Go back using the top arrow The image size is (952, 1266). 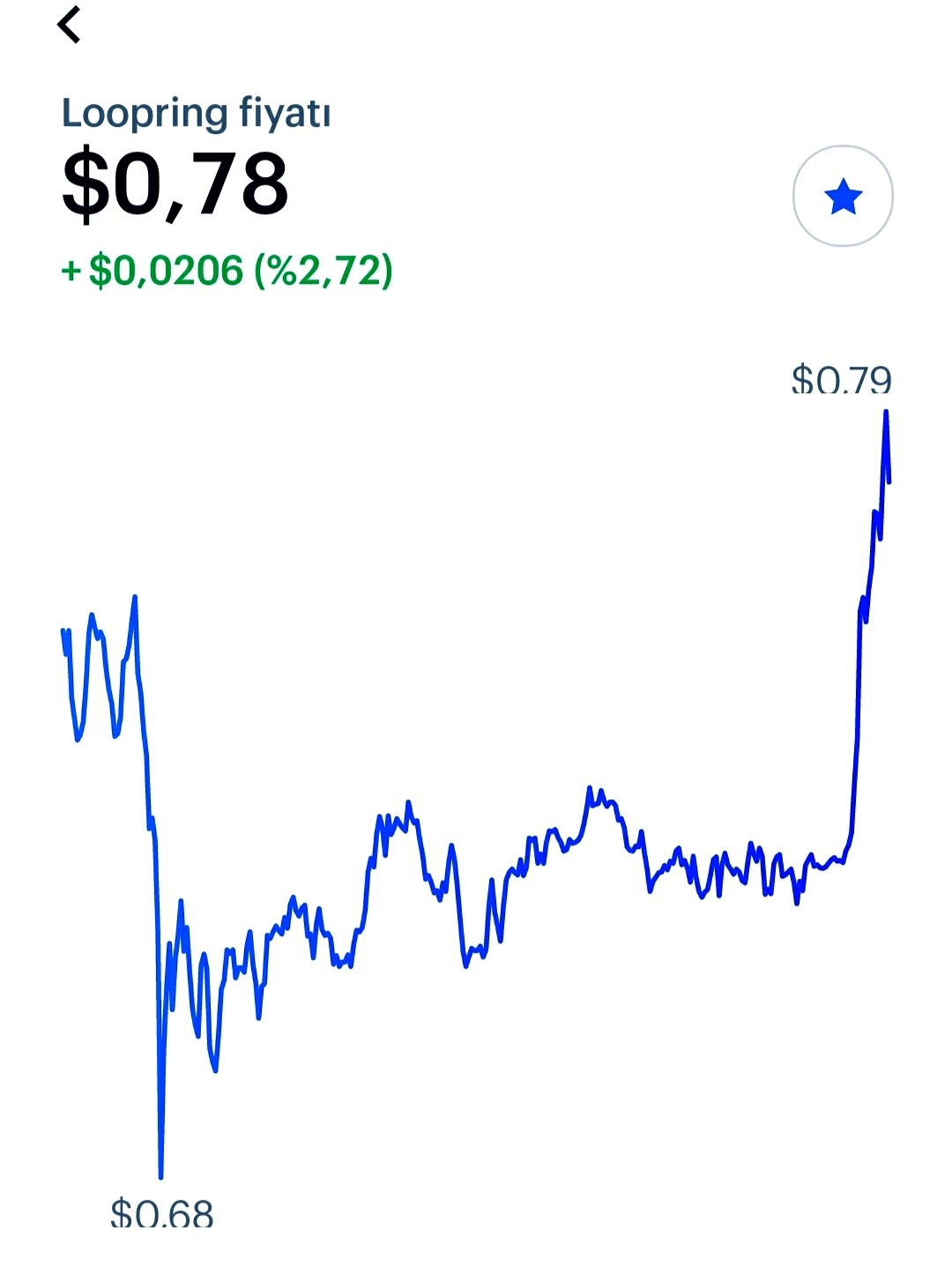click(x=69, y=25)
